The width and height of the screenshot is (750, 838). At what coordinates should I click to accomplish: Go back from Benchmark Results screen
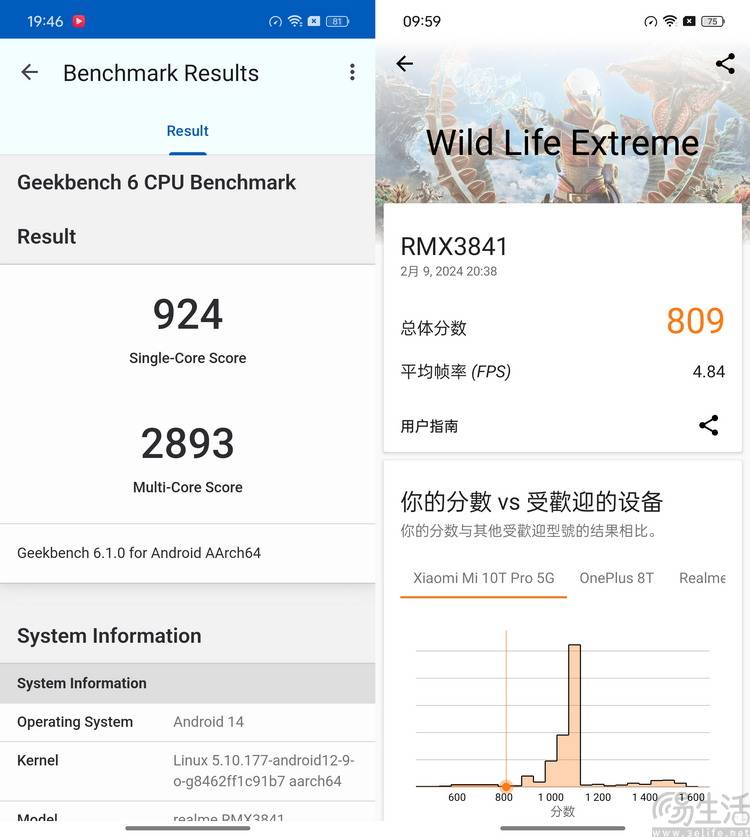coord(29,72)
